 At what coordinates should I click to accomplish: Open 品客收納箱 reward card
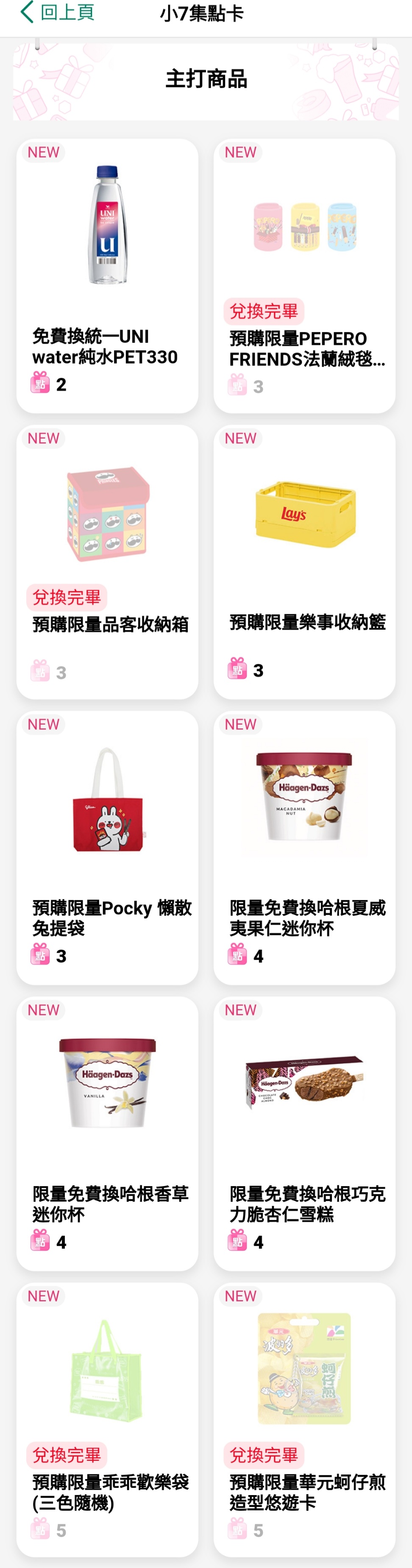click(107, 561)
